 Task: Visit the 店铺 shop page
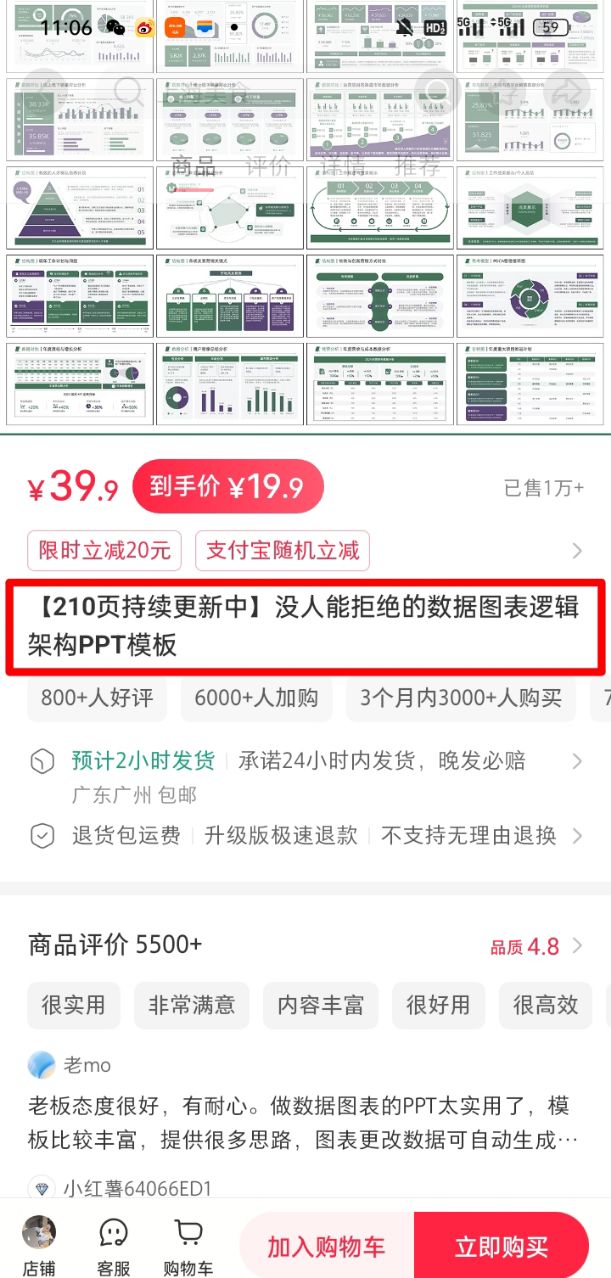point(39,1245)
